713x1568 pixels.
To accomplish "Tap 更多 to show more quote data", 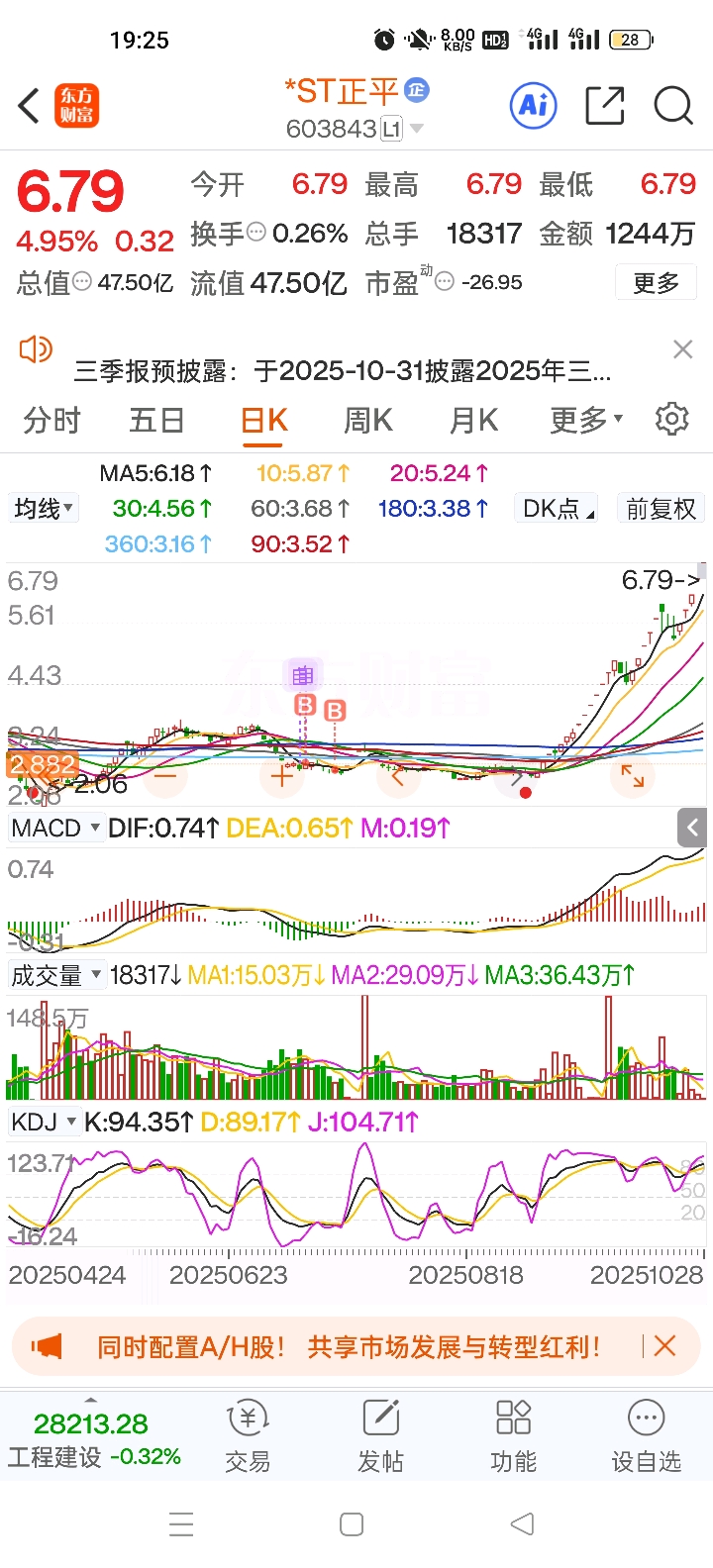I will click(656, 283).
